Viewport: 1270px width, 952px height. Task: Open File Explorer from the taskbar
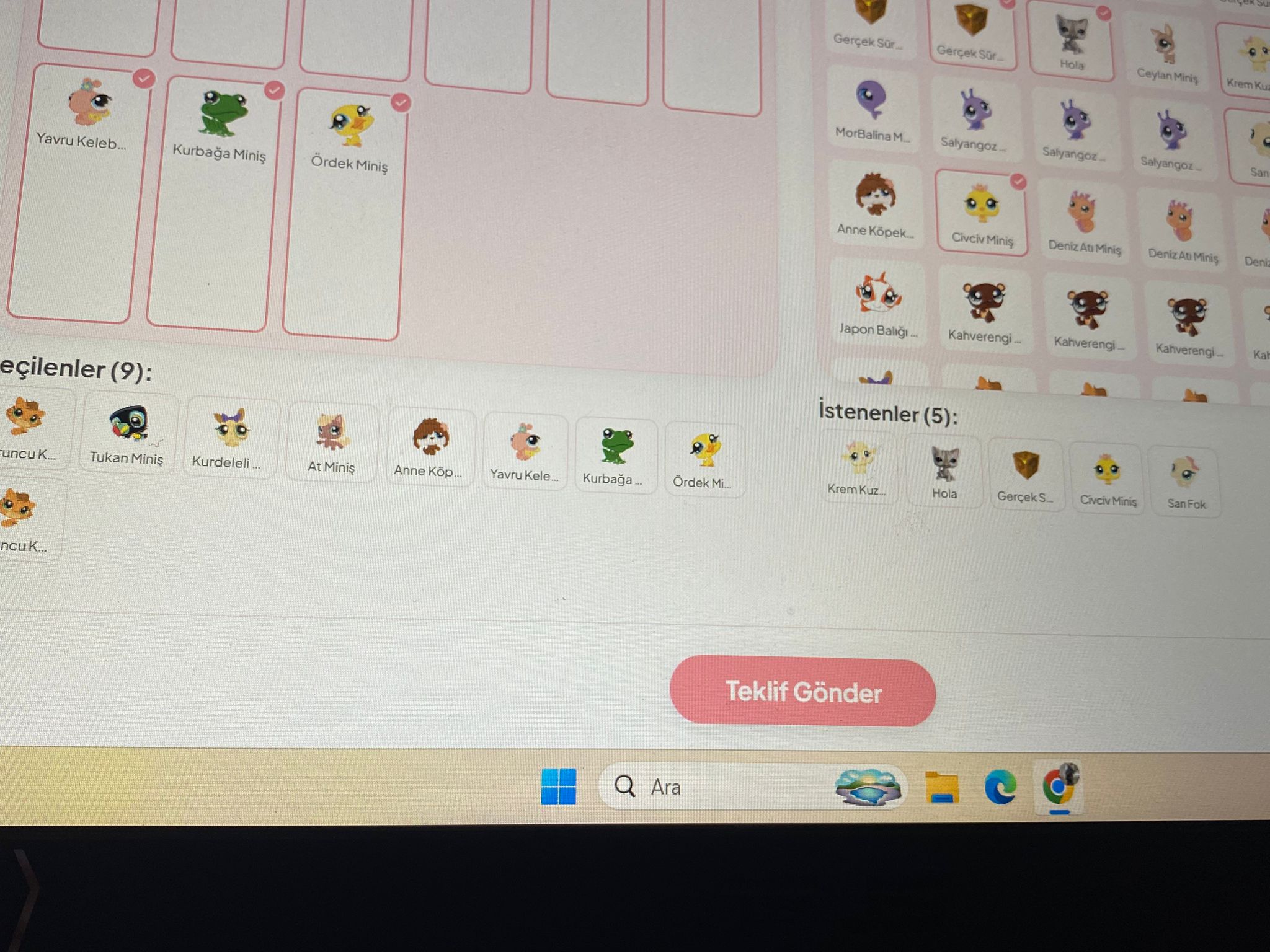941,788
